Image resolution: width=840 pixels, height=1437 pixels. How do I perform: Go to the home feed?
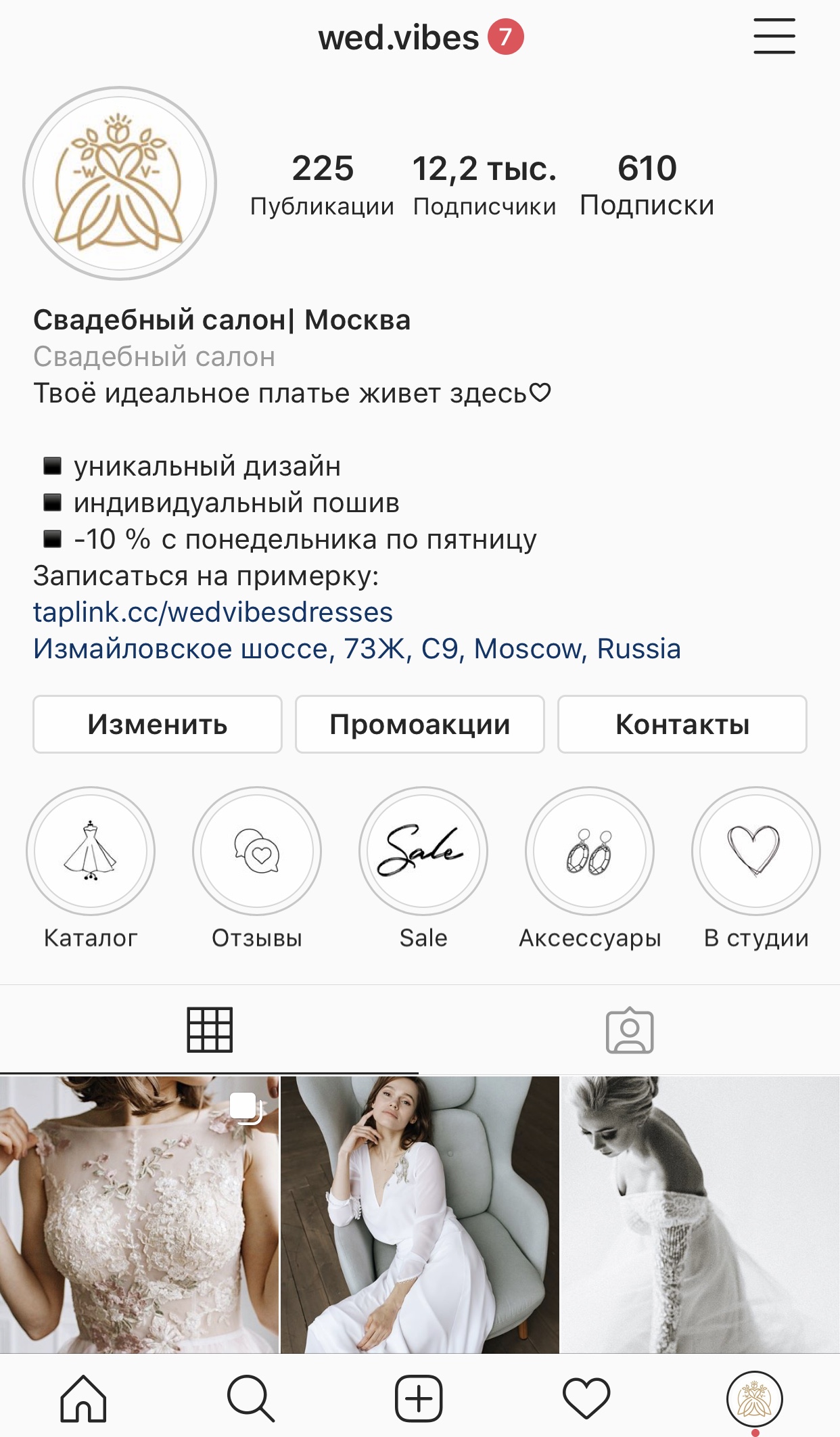point(84,1398)
